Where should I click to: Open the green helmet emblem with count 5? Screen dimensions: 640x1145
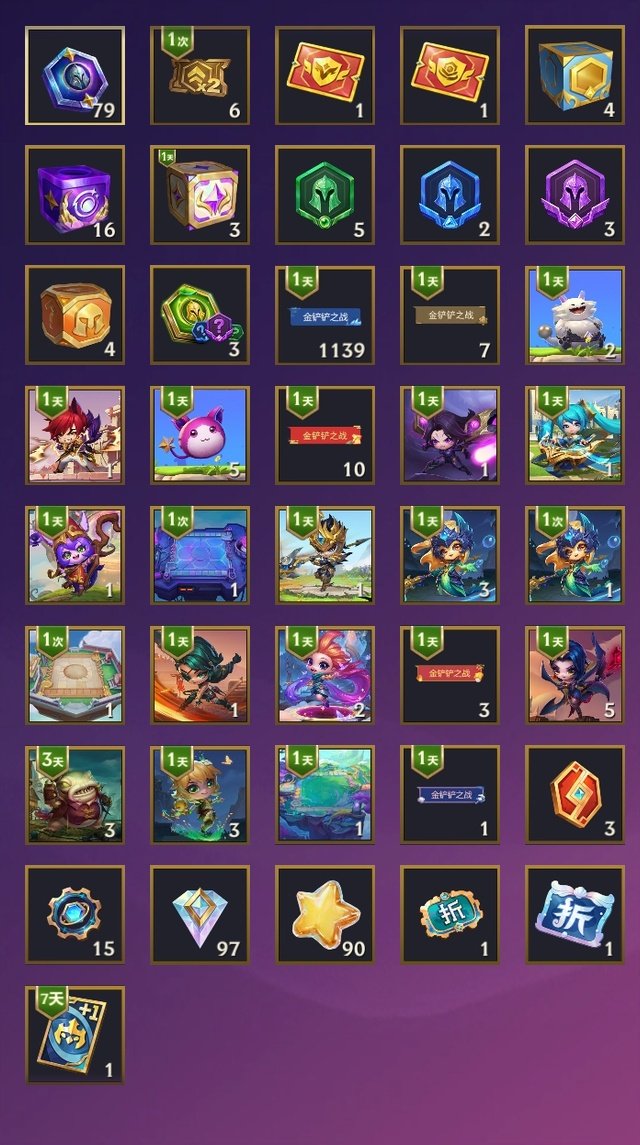point(325,195)
